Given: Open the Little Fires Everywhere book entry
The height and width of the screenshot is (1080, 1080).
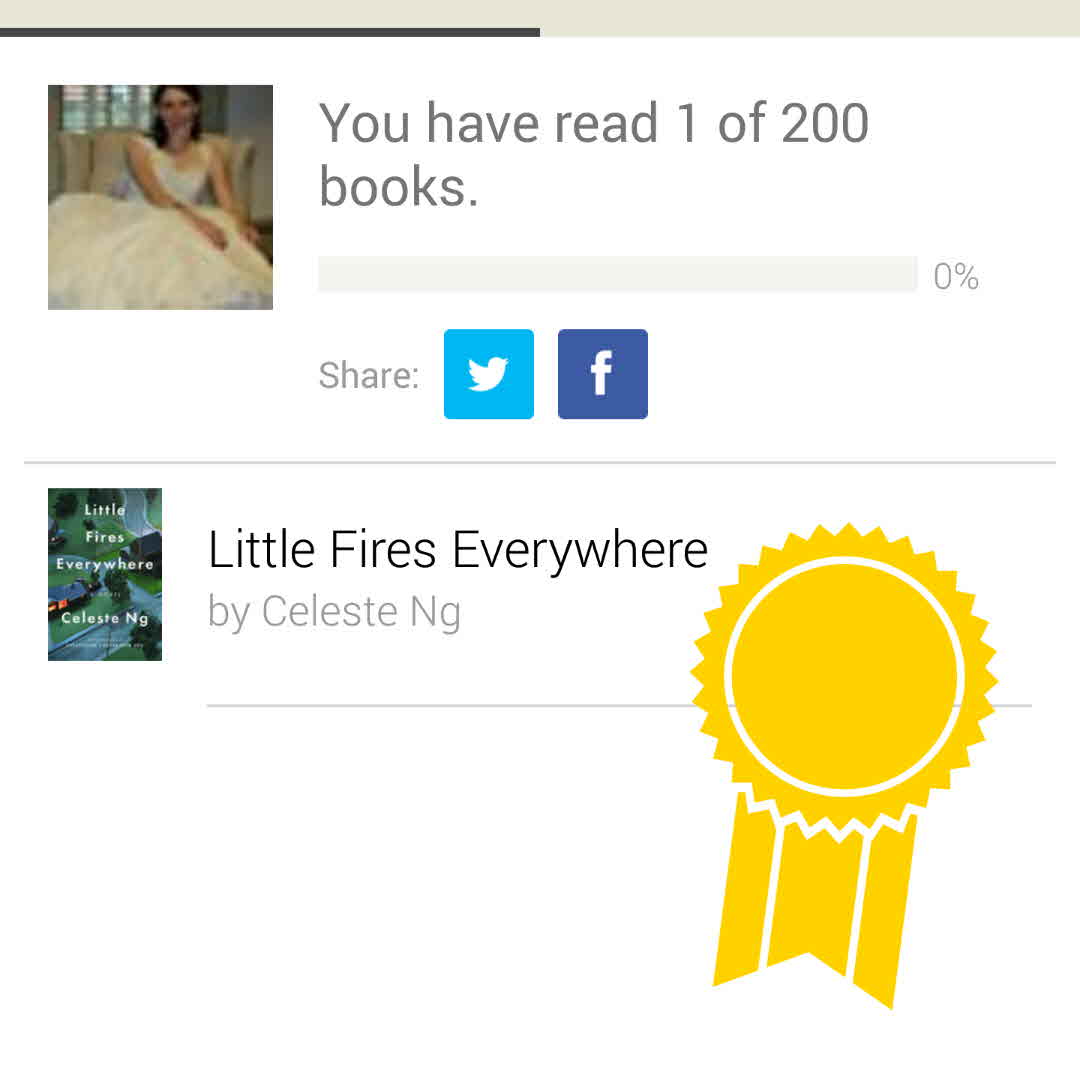Looking at the screenshot, I should coord(457,551).
